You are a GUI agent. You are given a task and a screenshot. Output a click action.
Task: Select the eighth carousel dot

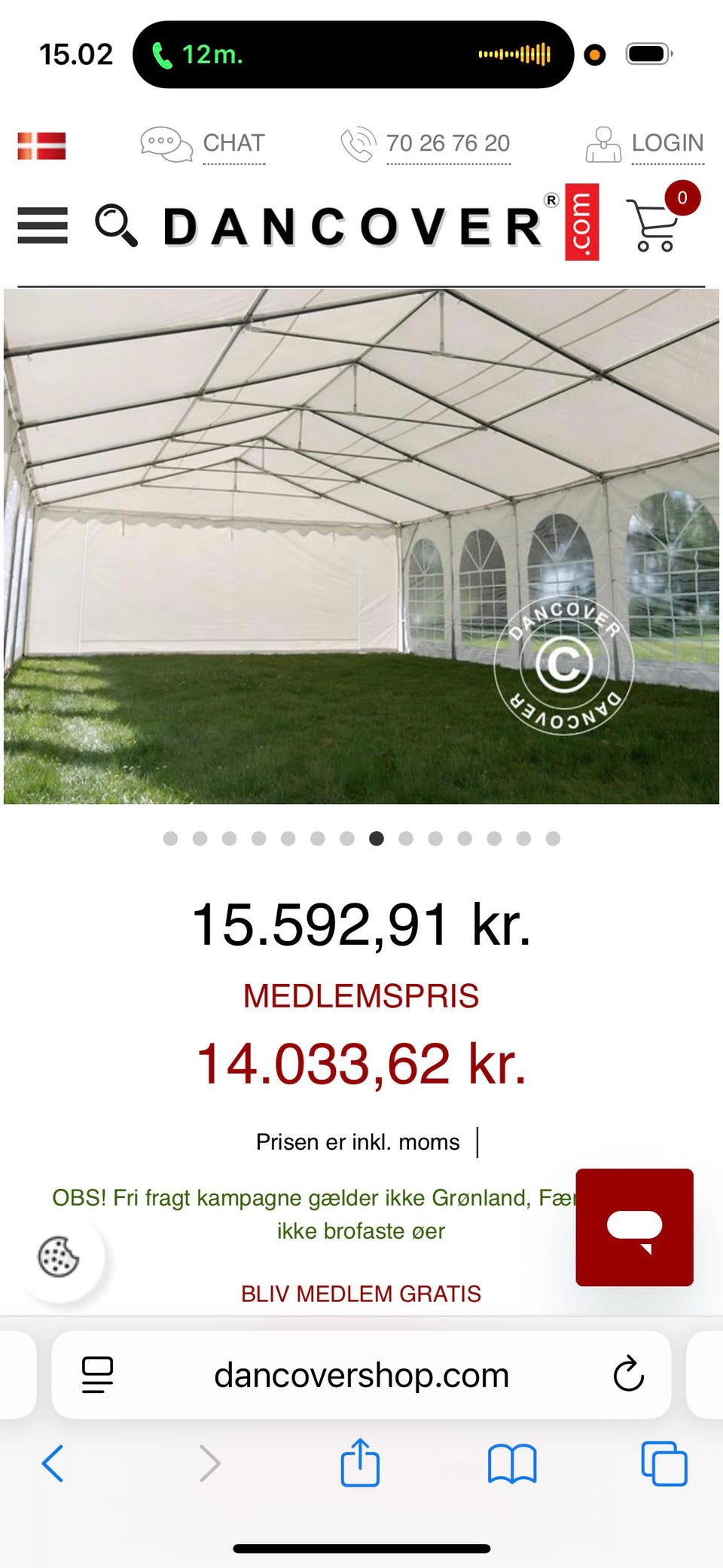[376, 839]
